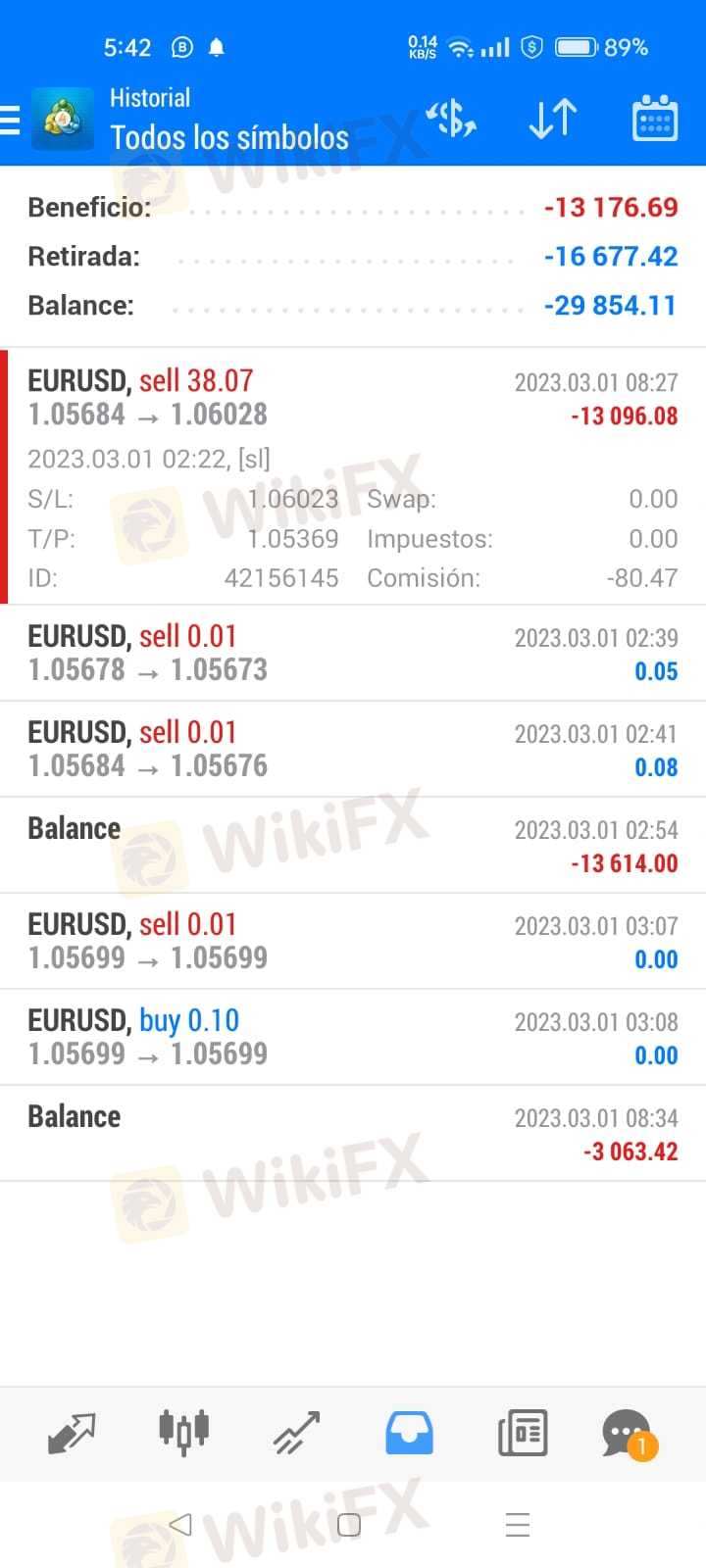The width and height of the screenshot is (706, 1568).
Task: Open the Balance entry of -13 614.00
Action: pyautogui.click(x=353, y=845)
